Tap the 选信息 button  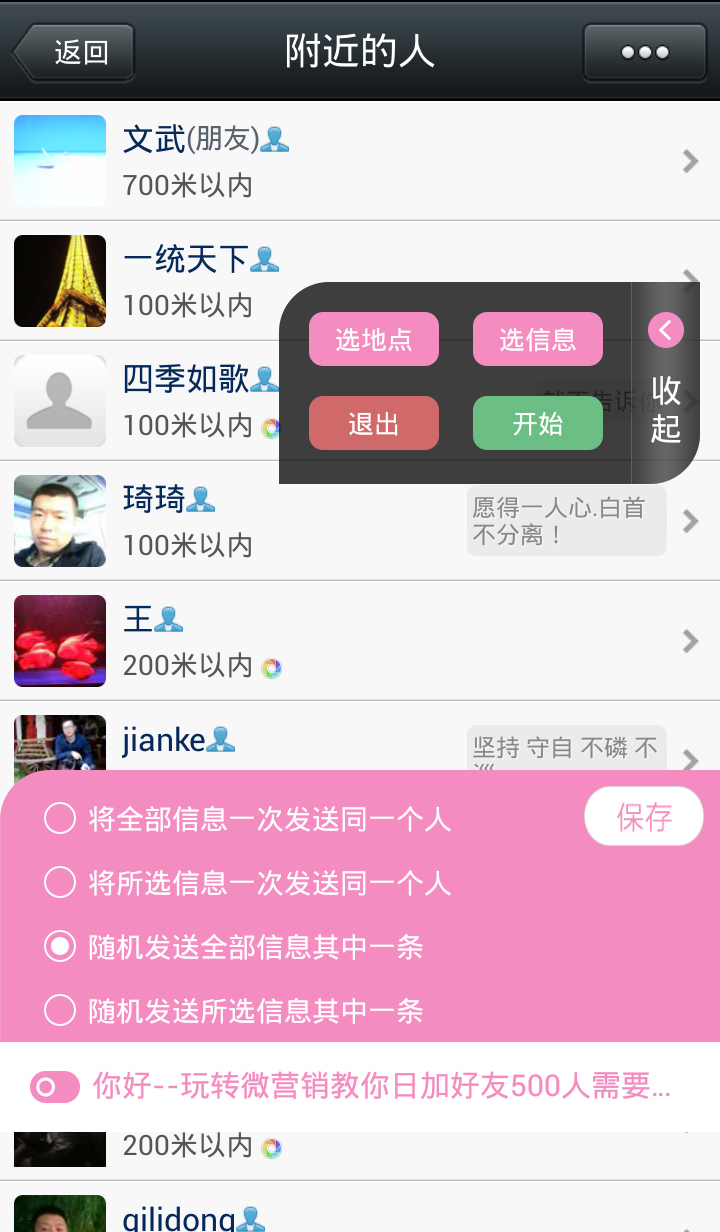pyautogui.click(x=538, y=339)
